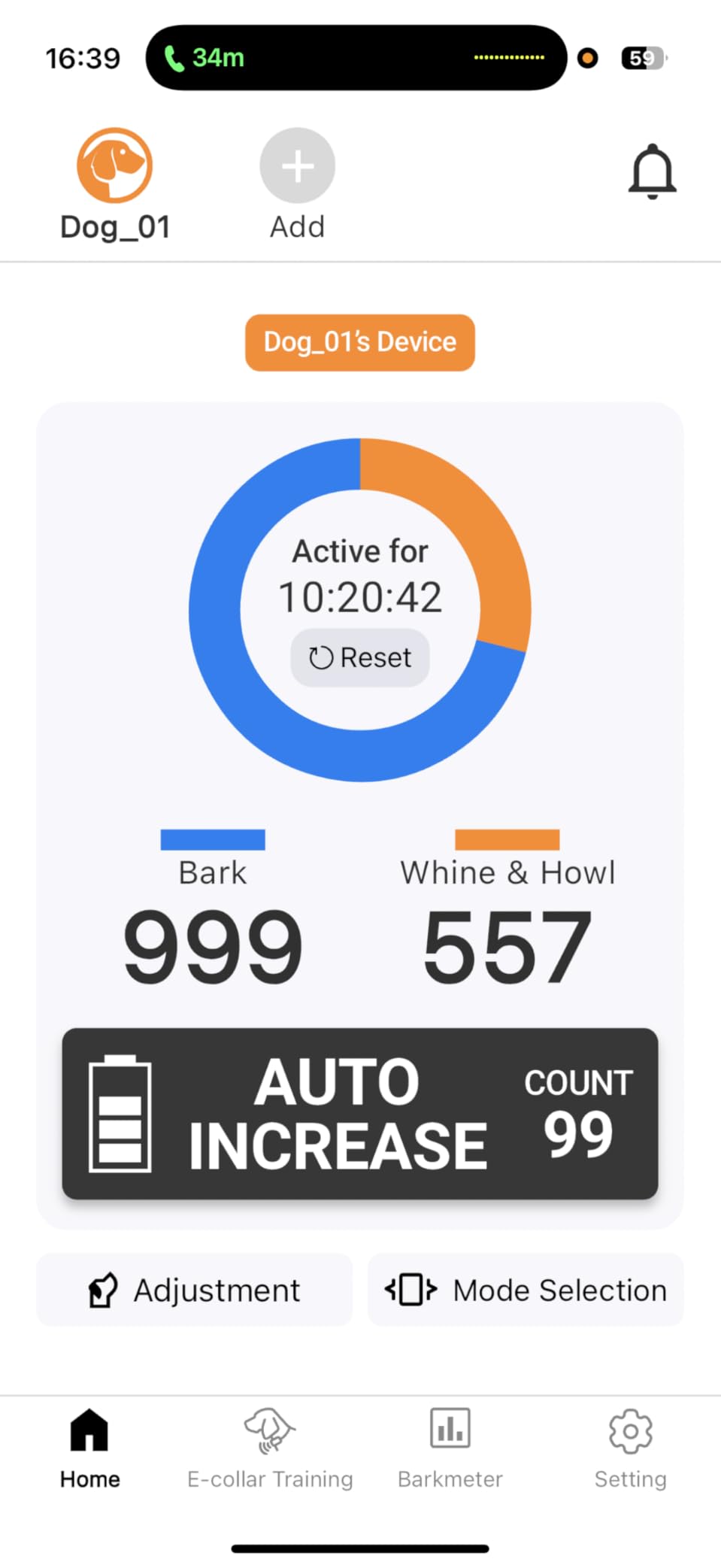Tap the Dog_01's Device button
The image size is (721, 1568).
tap(359, 342)
